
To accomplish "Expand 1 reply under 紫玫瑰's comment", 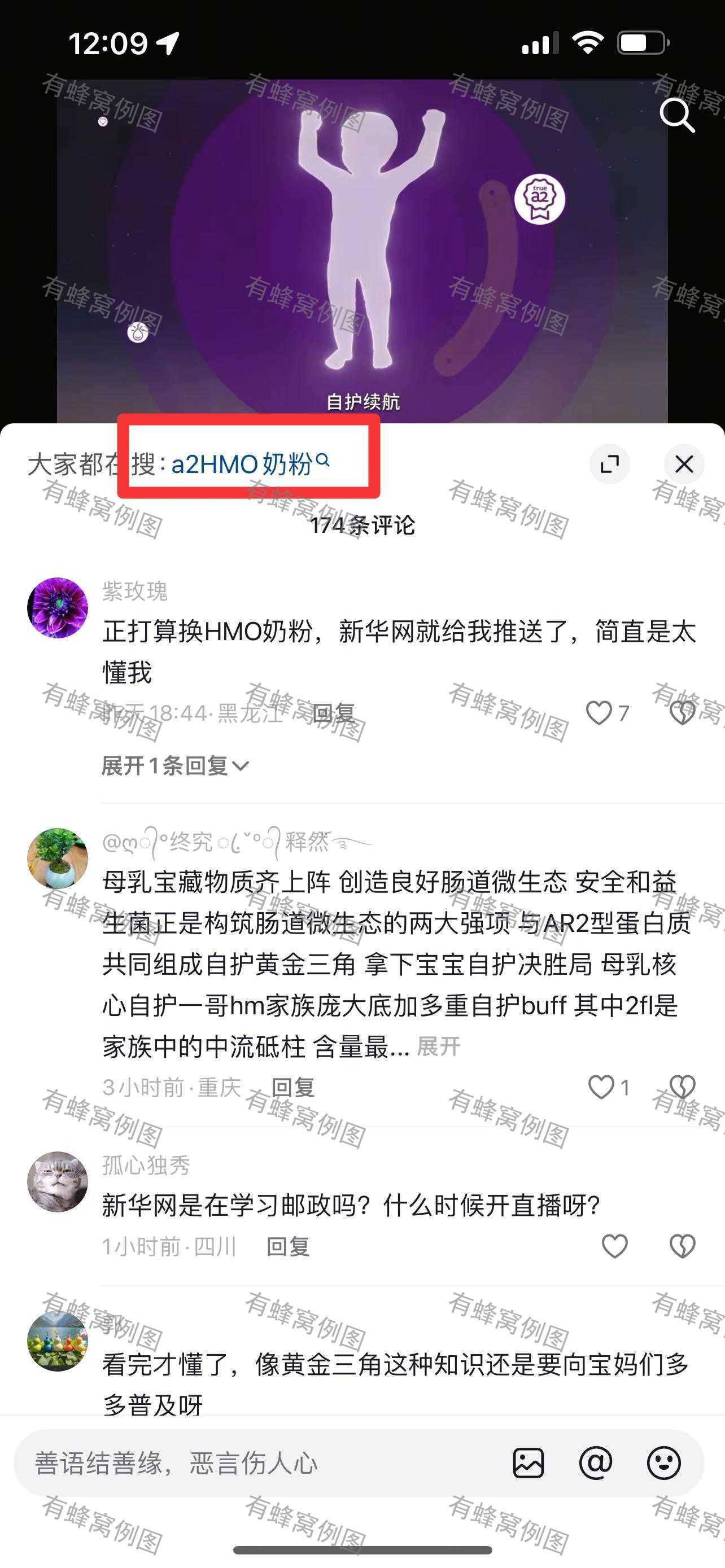I will (174, 766).
